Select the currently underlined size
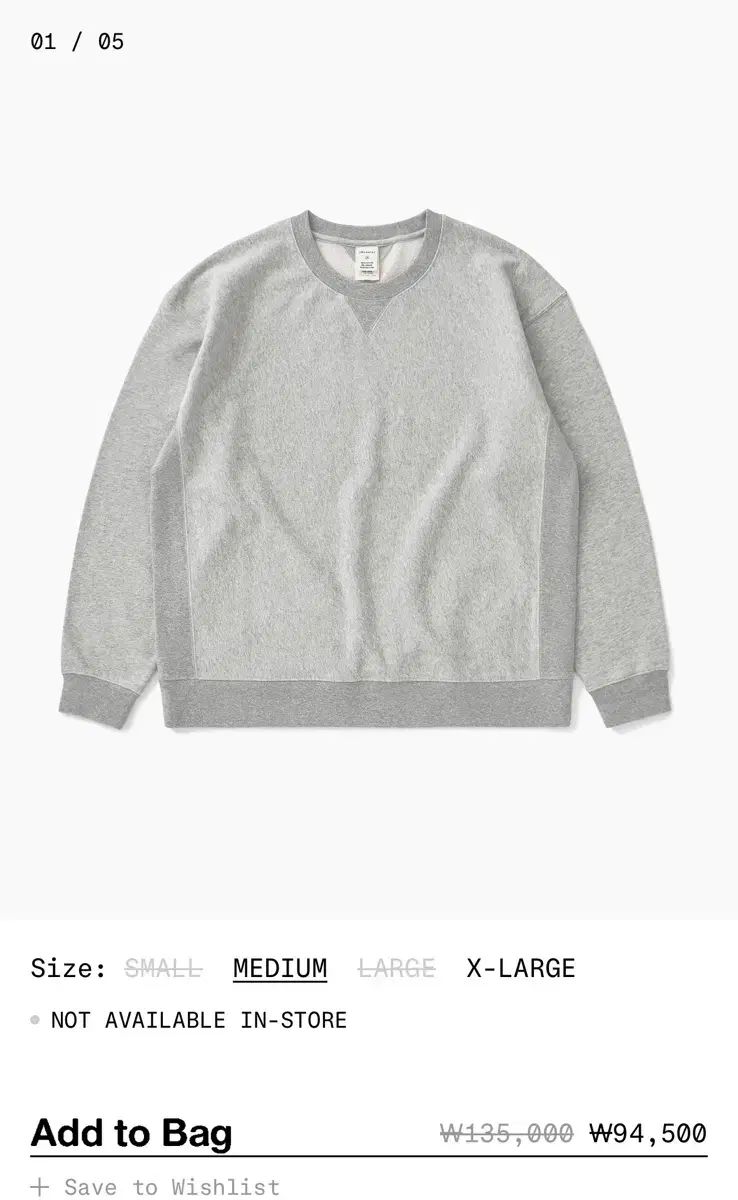Image resolution: width=738 pixels, height=1200 pixels. pos(278,967)
